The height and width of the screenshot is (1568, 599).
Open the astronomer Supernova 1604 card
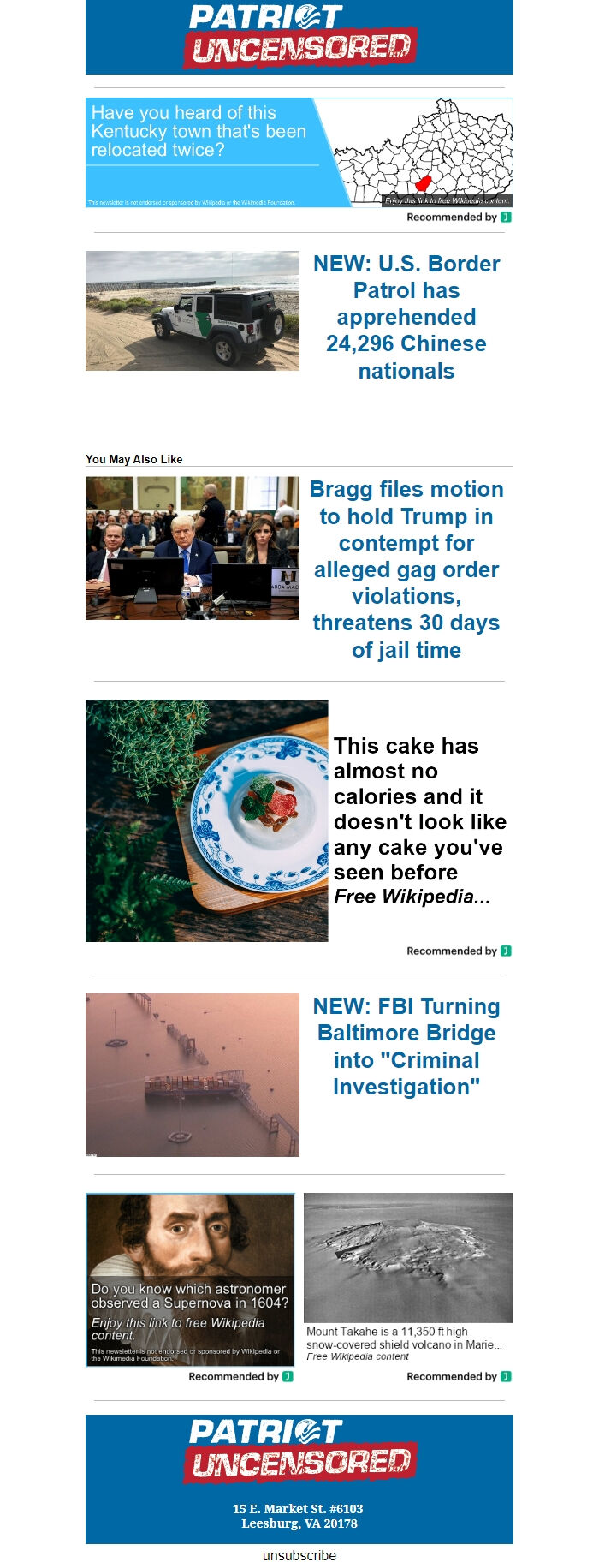coord(190,1280)
